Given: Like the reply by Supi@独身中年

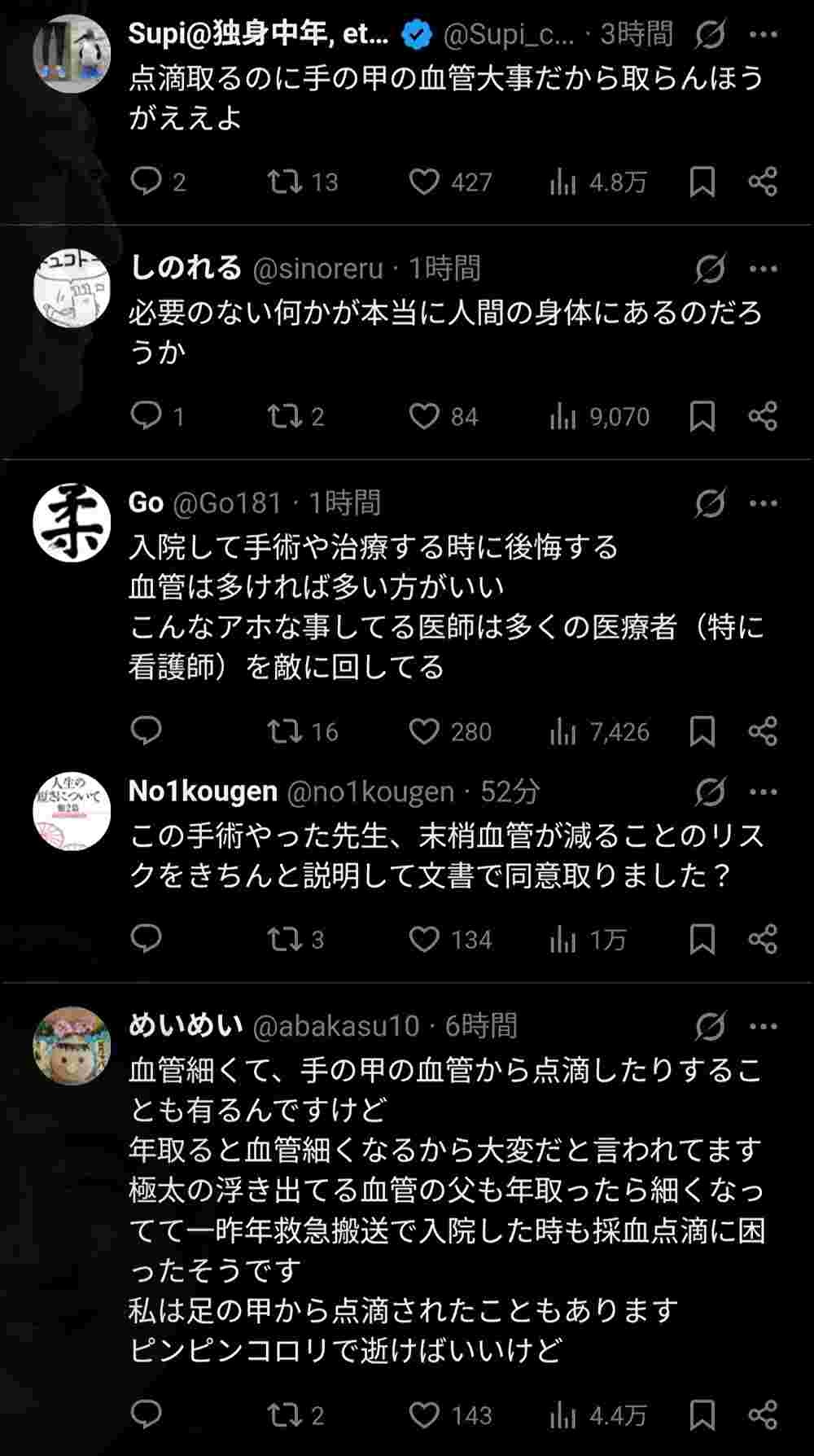Looking at the screenshot, I should 424,182.
